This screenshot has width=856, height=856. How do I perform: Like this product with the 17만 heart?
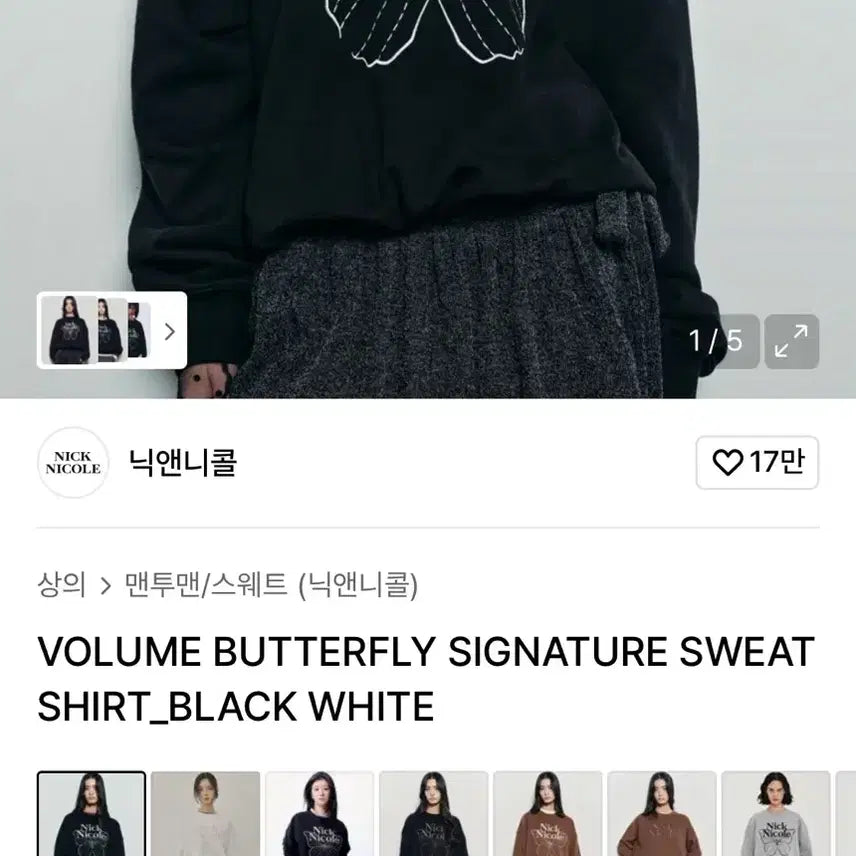757,462
